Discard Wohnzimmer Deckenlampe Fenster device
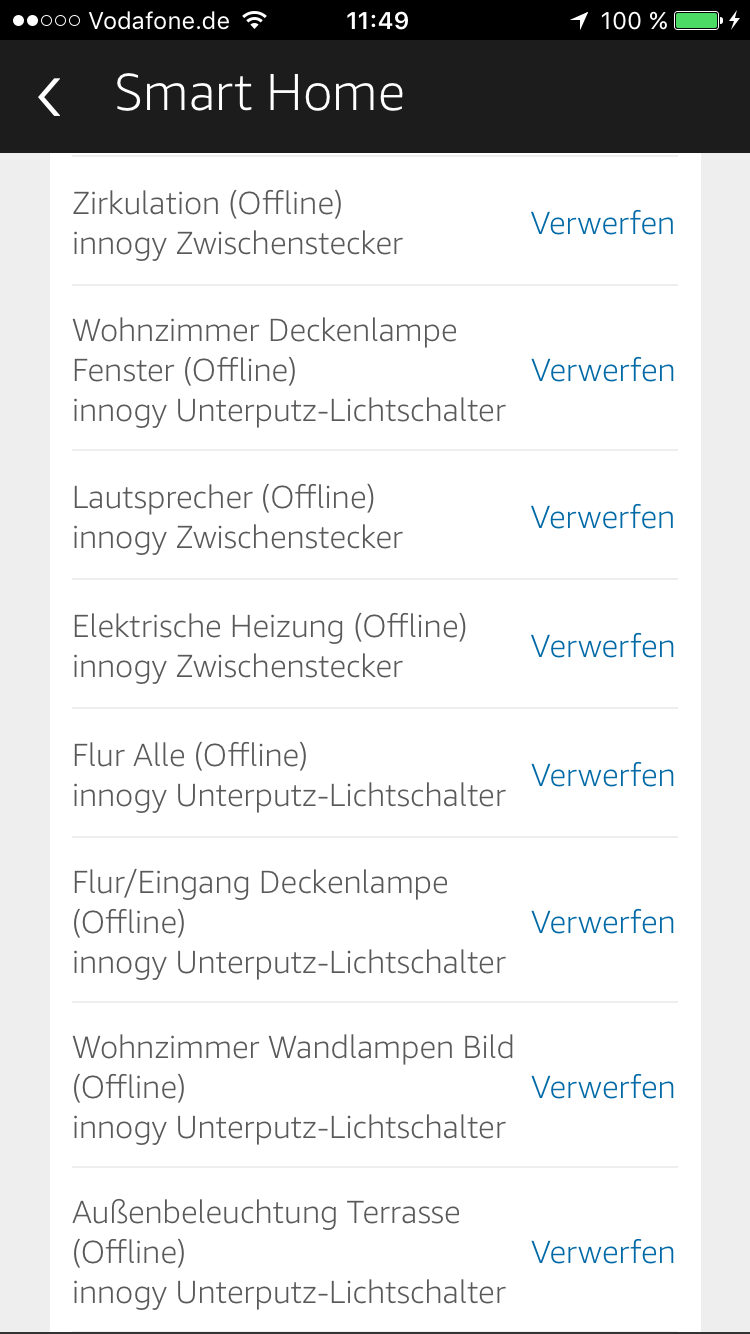Screen dimensions: 750x1334 (x=603, y=370)
